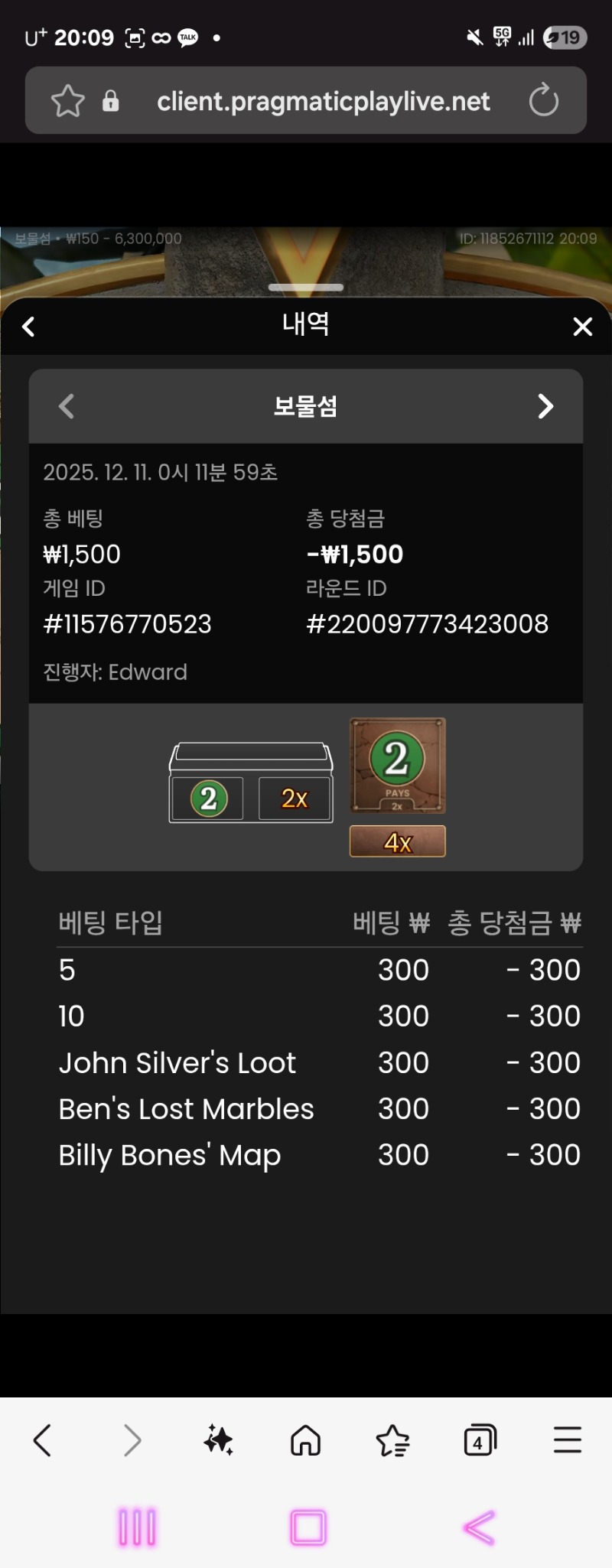Close the 내역 history panel
The height and width of the screenshot is (1568, 612).
tap(582, 327)
